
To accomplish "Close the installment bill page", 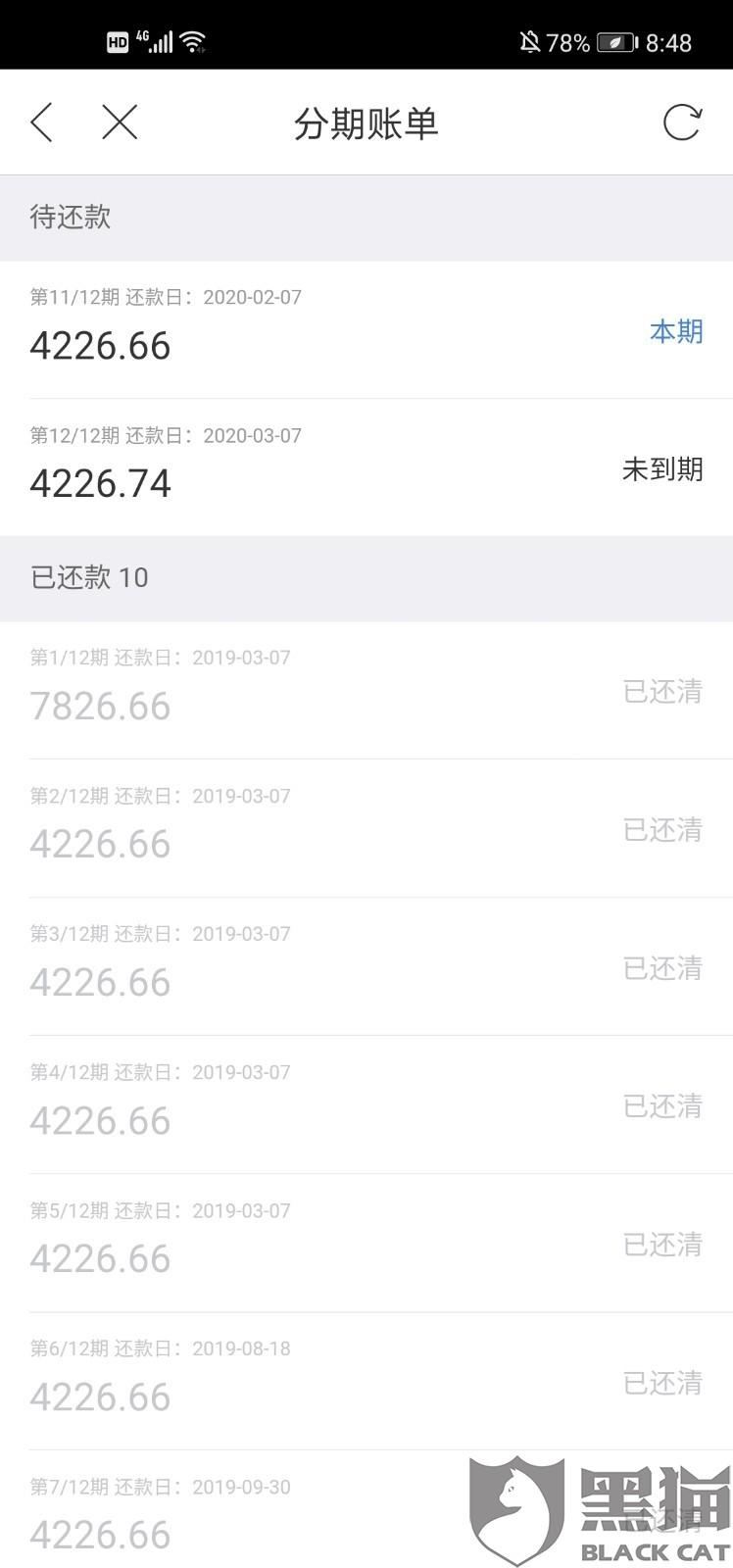I will point(120,123).
